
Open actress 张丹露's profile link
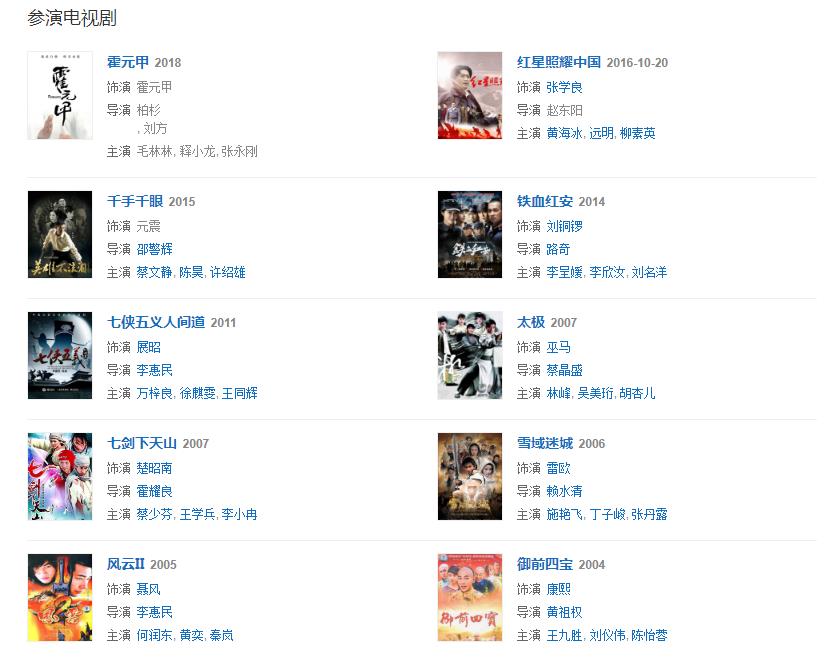(649, 514)
